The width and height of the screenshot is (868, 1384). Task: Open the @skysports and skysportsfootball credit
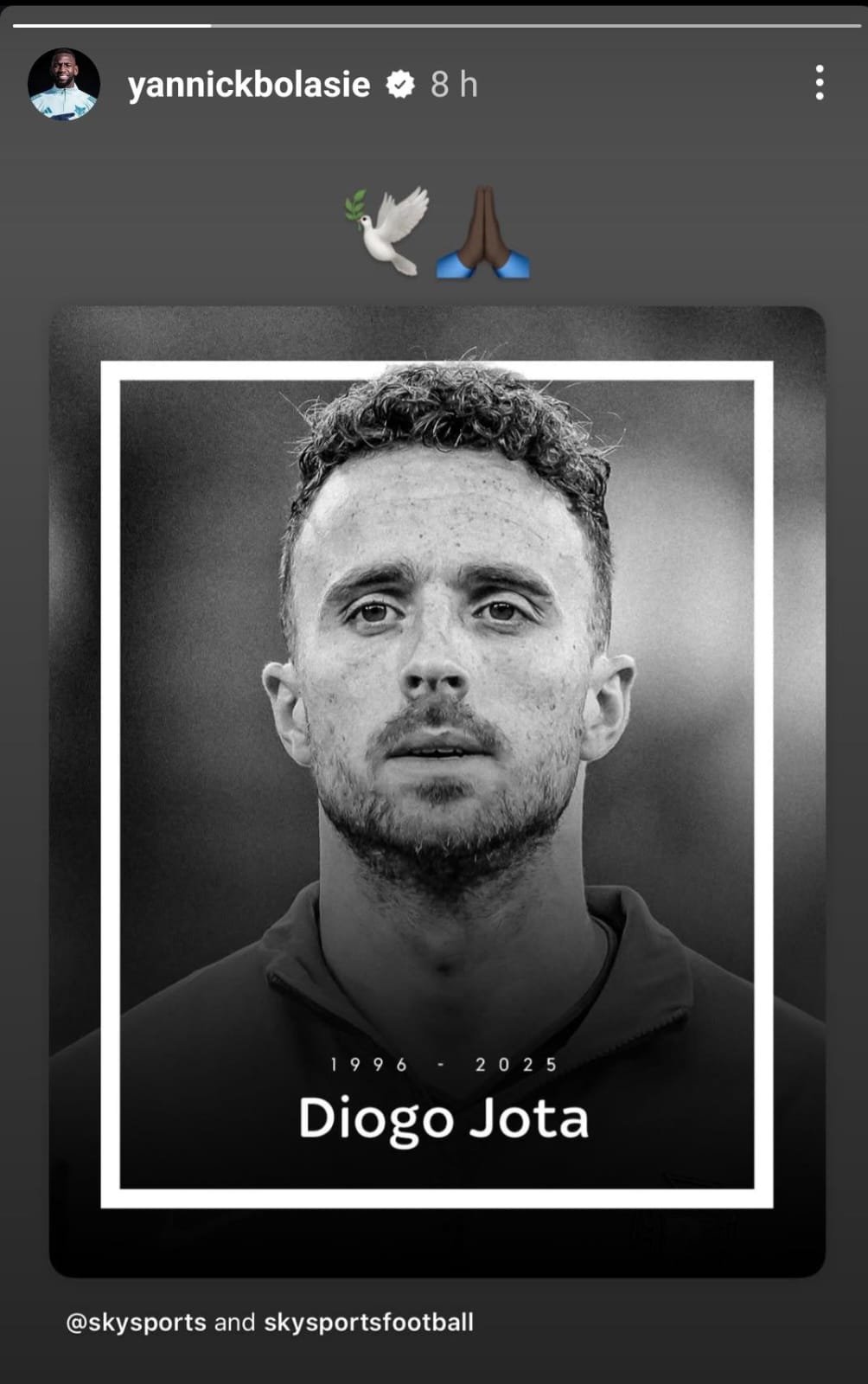270,1323
